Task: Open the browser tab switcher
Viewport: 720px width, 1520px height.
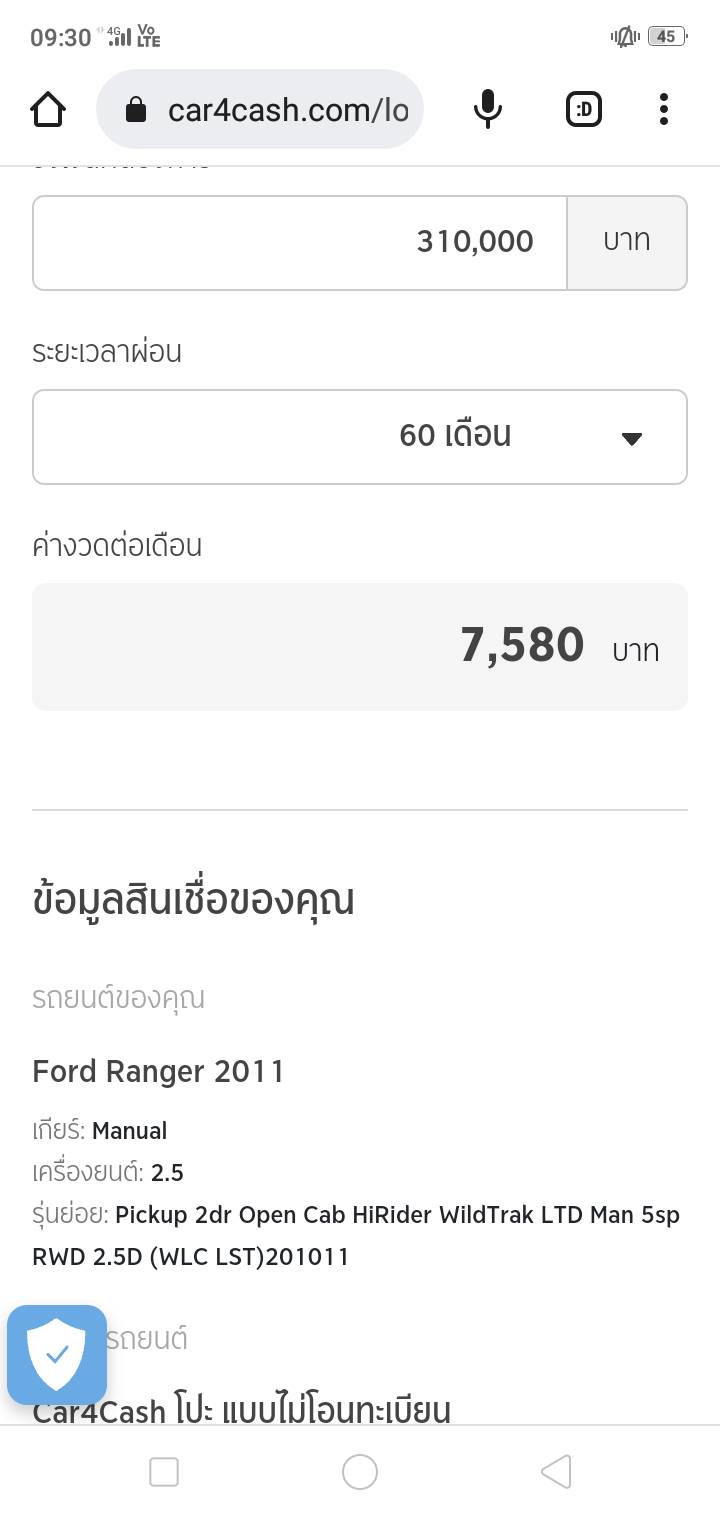Action: [584, 109]
